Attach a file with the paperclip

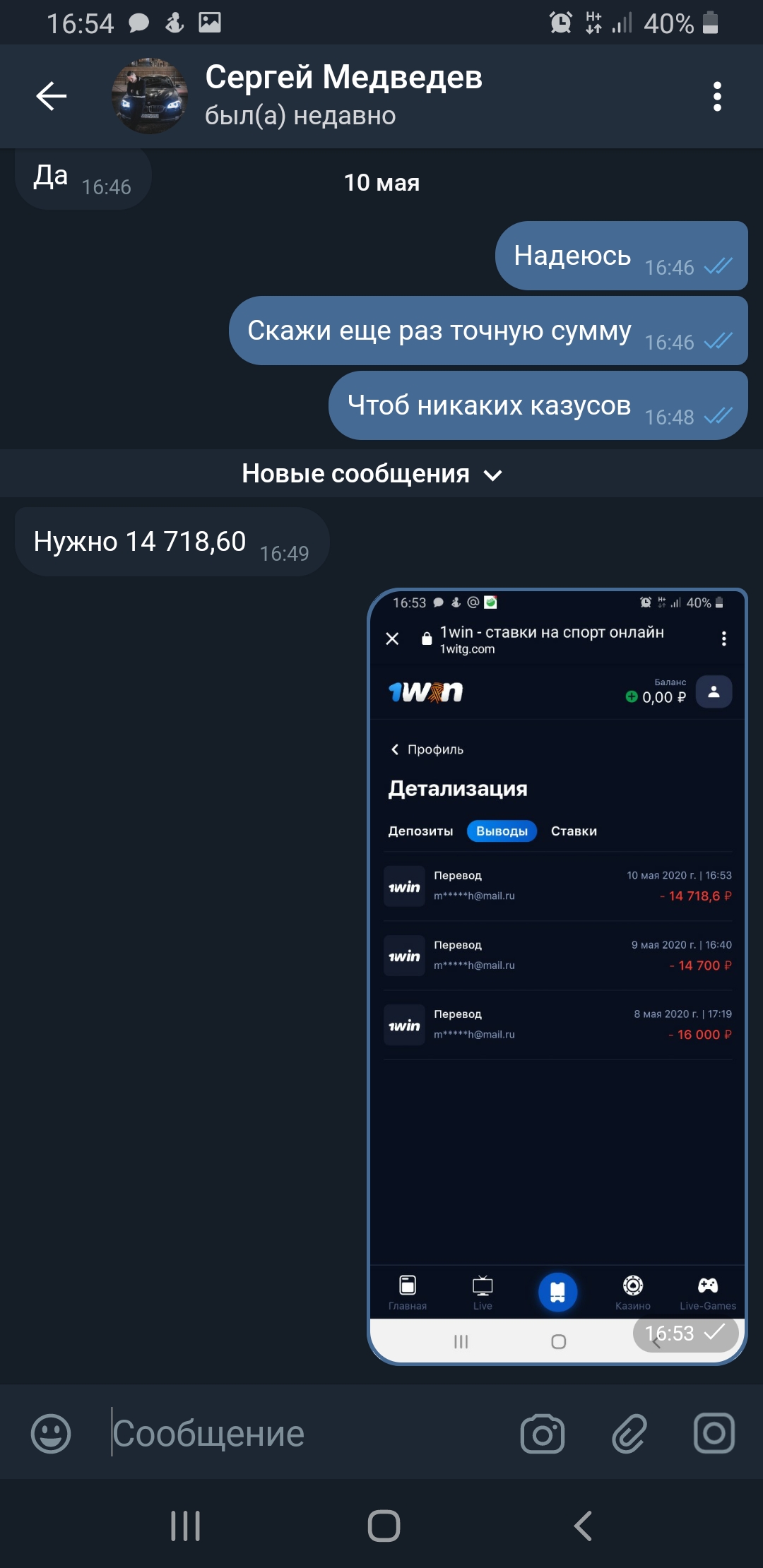pos(629,1434)
